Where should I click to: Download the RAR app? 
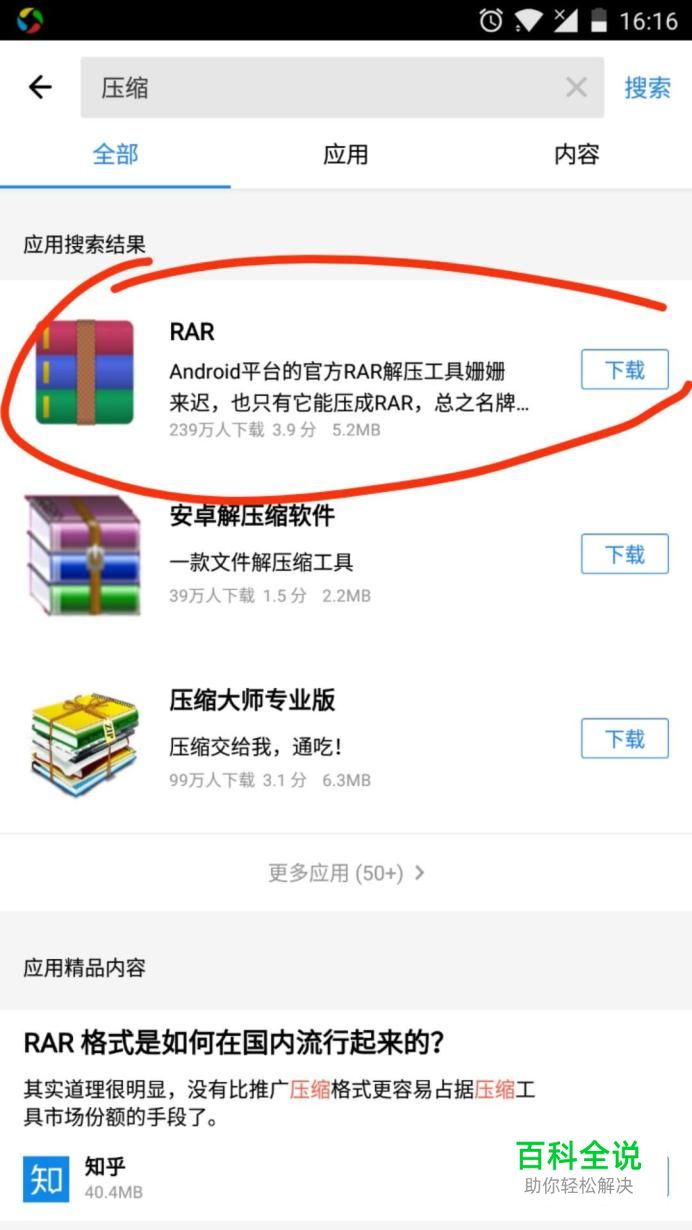point(624,370)
